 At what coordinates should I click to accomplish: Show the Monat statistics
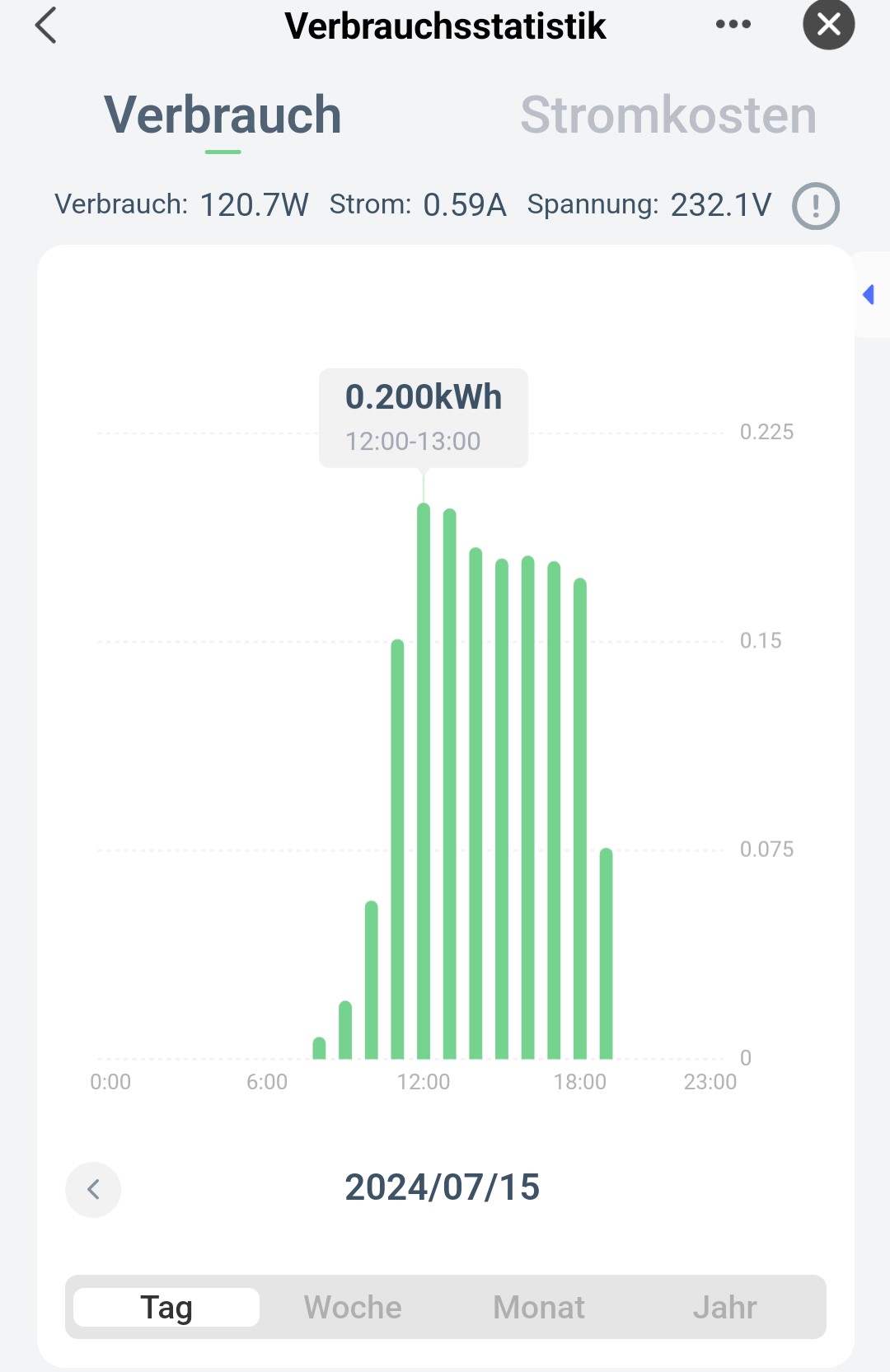(539, 1308)
